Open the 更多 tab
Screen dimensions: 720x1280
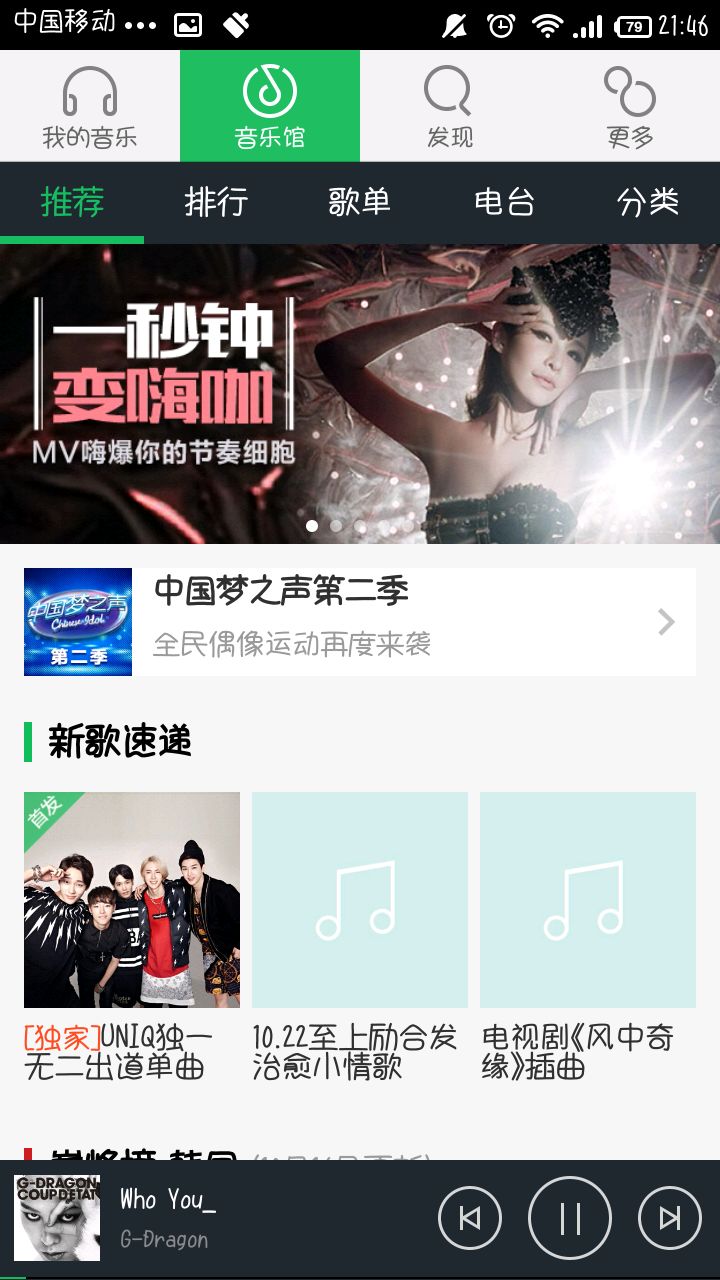[630, 106]
